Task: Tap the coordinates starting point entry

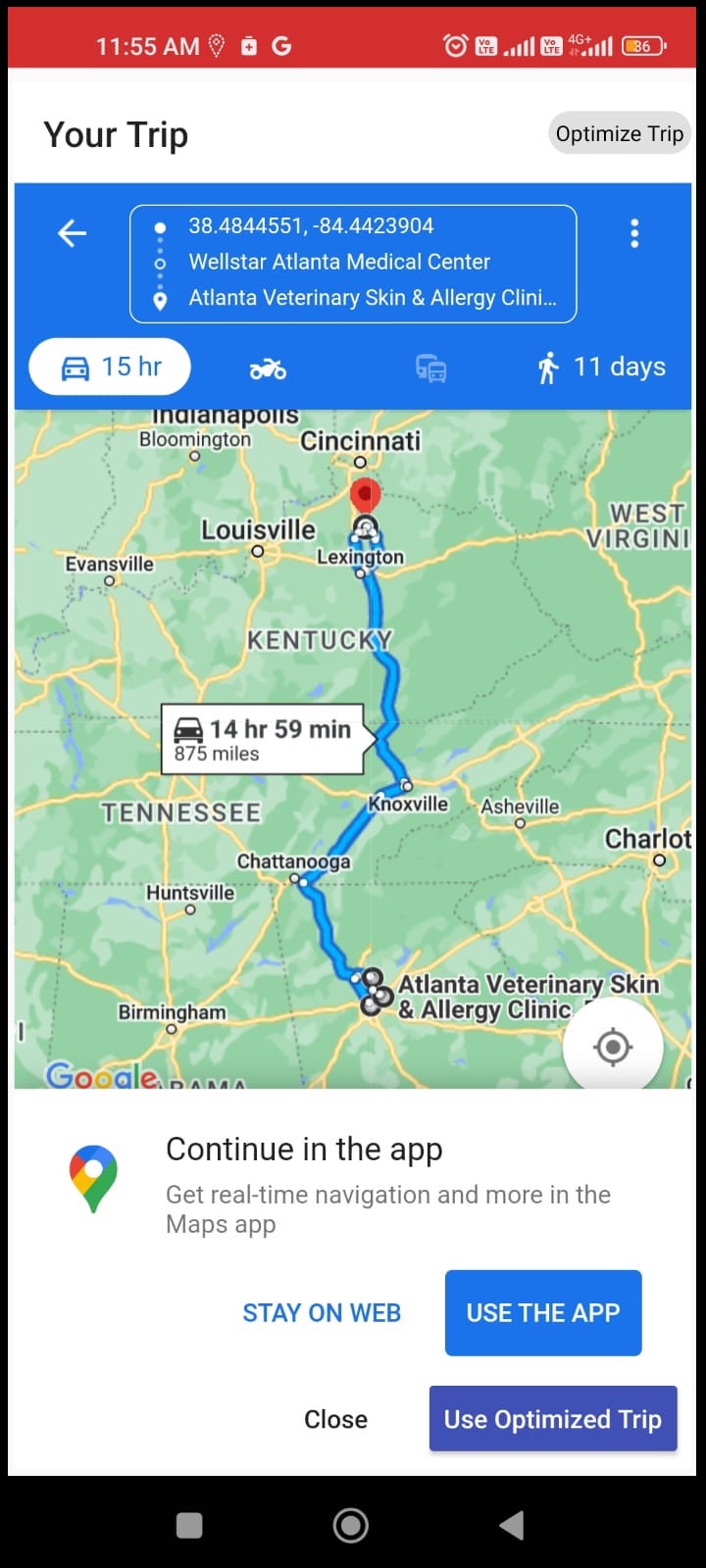Action: (311, 225)
